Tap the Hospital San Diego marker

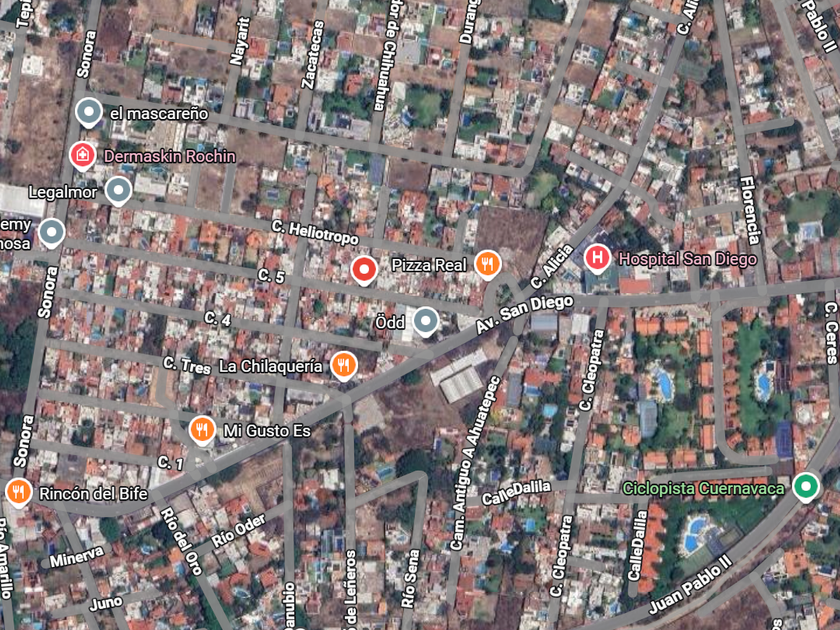tap(597, 259)
